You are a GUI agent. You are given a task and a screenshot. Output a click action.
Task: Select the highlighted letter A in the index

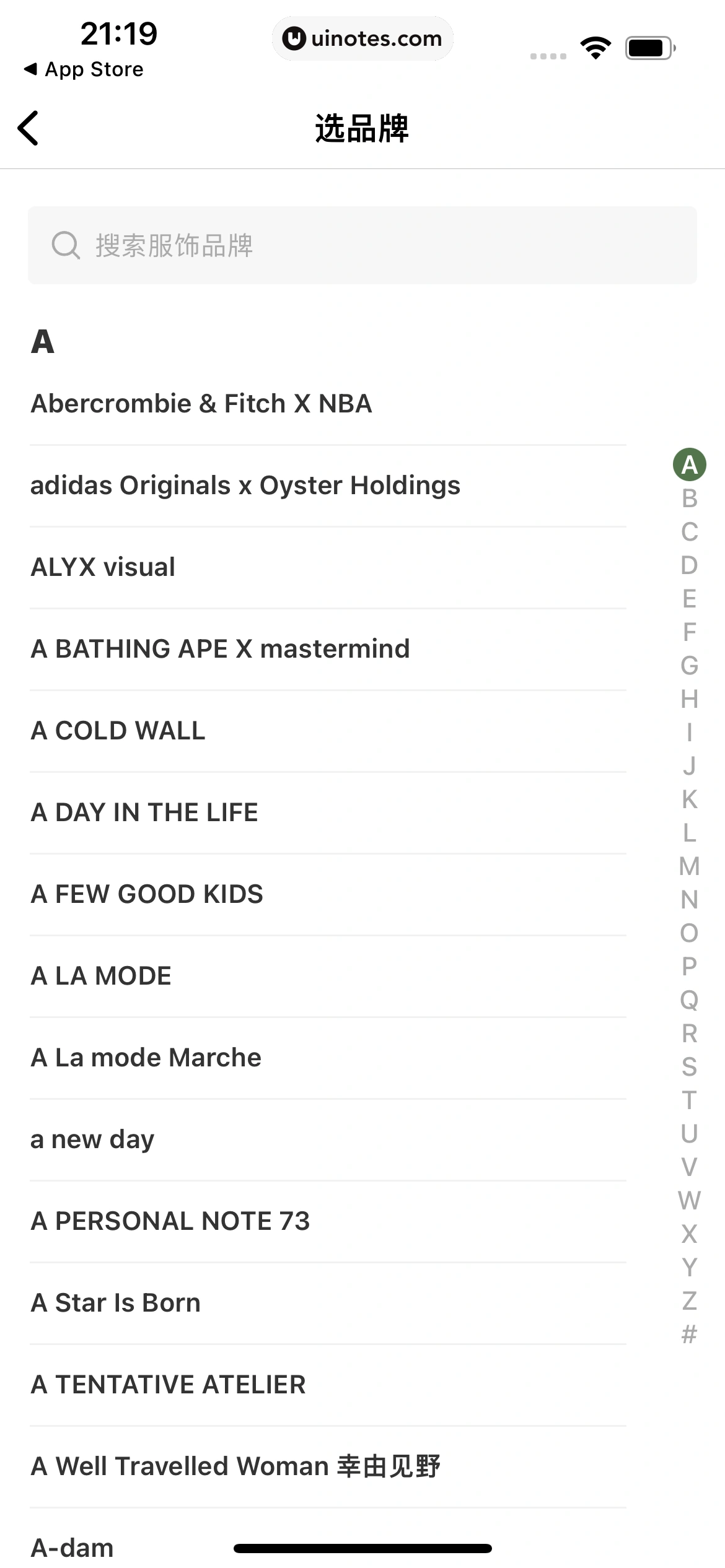click(x=689, y=464)
